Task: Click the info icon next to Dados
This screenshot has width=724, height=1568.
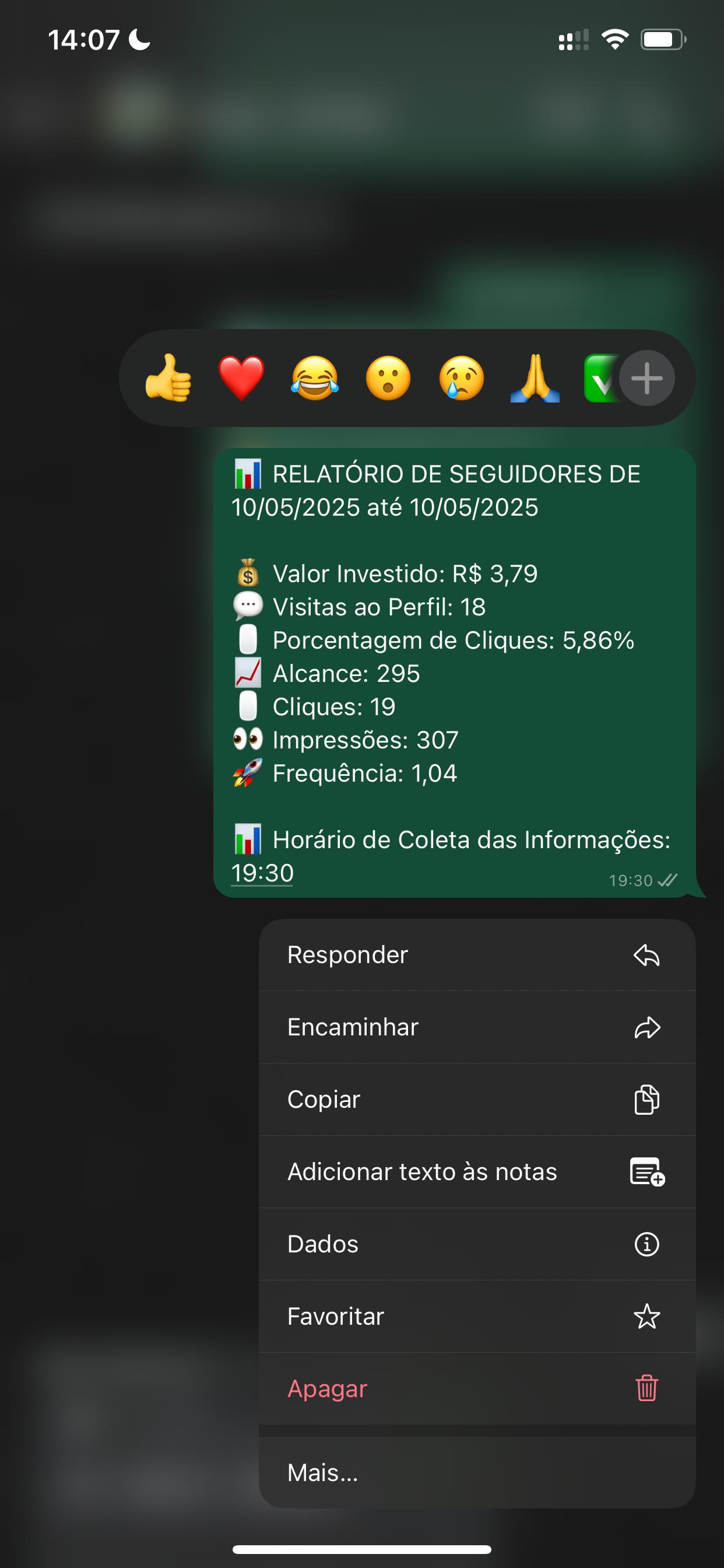Action: tap(646, 1244)
